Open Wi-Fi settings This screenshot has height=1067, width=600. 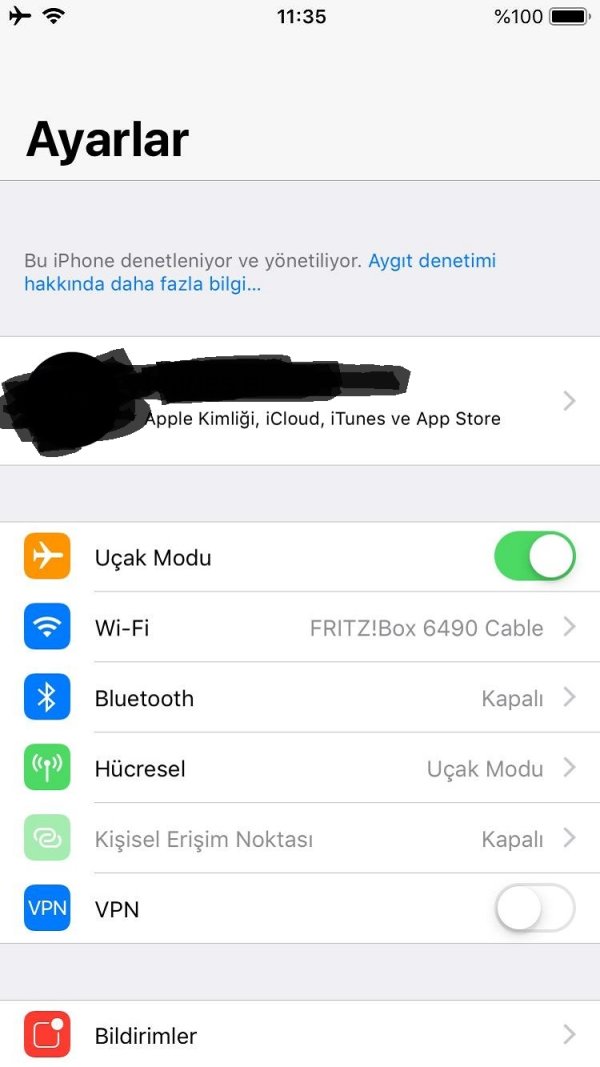point(300,628)
